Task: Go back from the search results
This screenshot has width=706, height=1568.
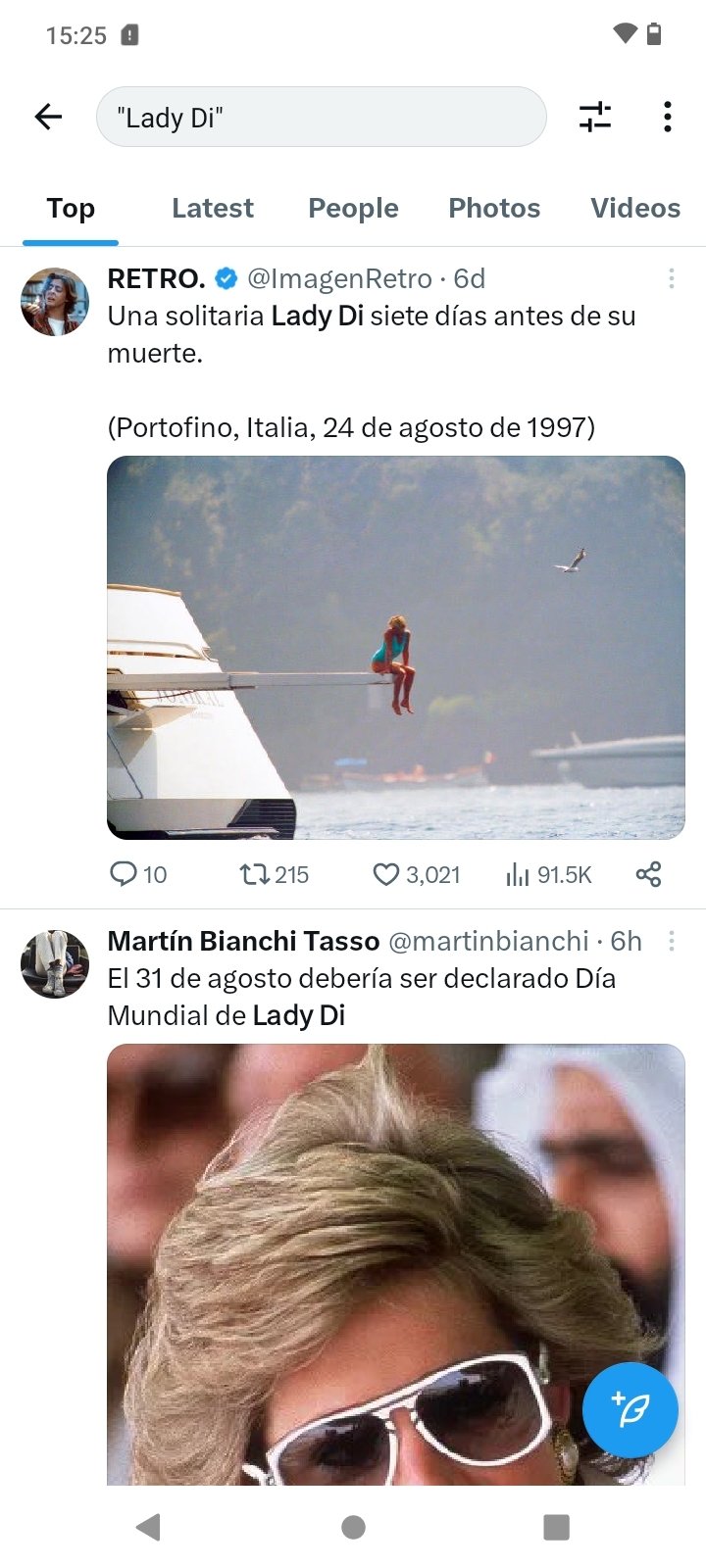Action: [x=48, y=118]
